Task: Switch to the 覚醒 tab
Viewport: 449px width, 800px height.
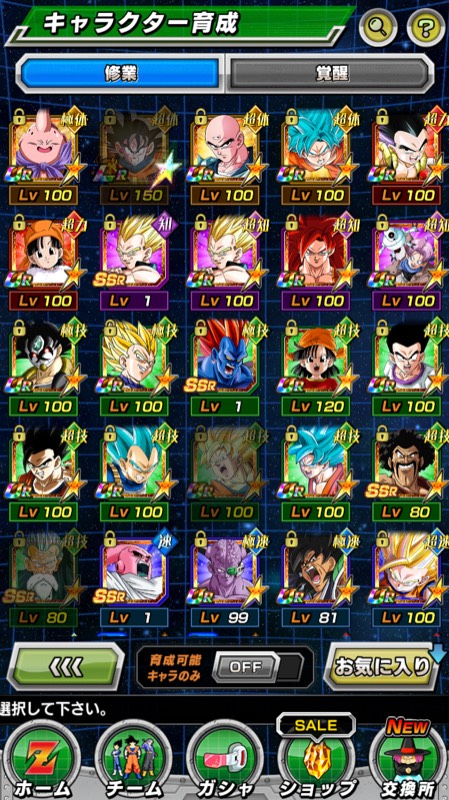Action: [x=330, y=73]
